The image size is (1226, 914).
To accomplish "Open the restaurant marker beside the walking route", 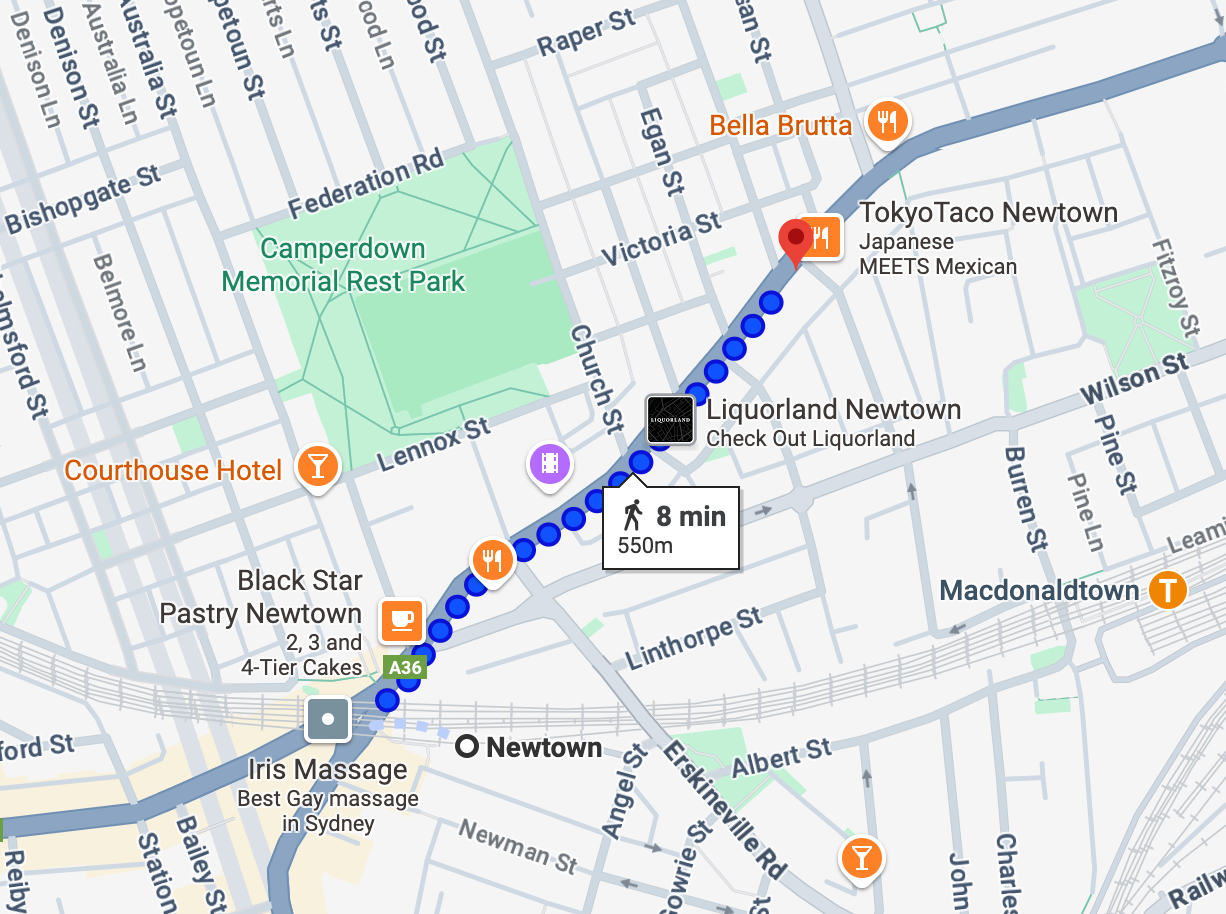I will [x=492, y=560].
